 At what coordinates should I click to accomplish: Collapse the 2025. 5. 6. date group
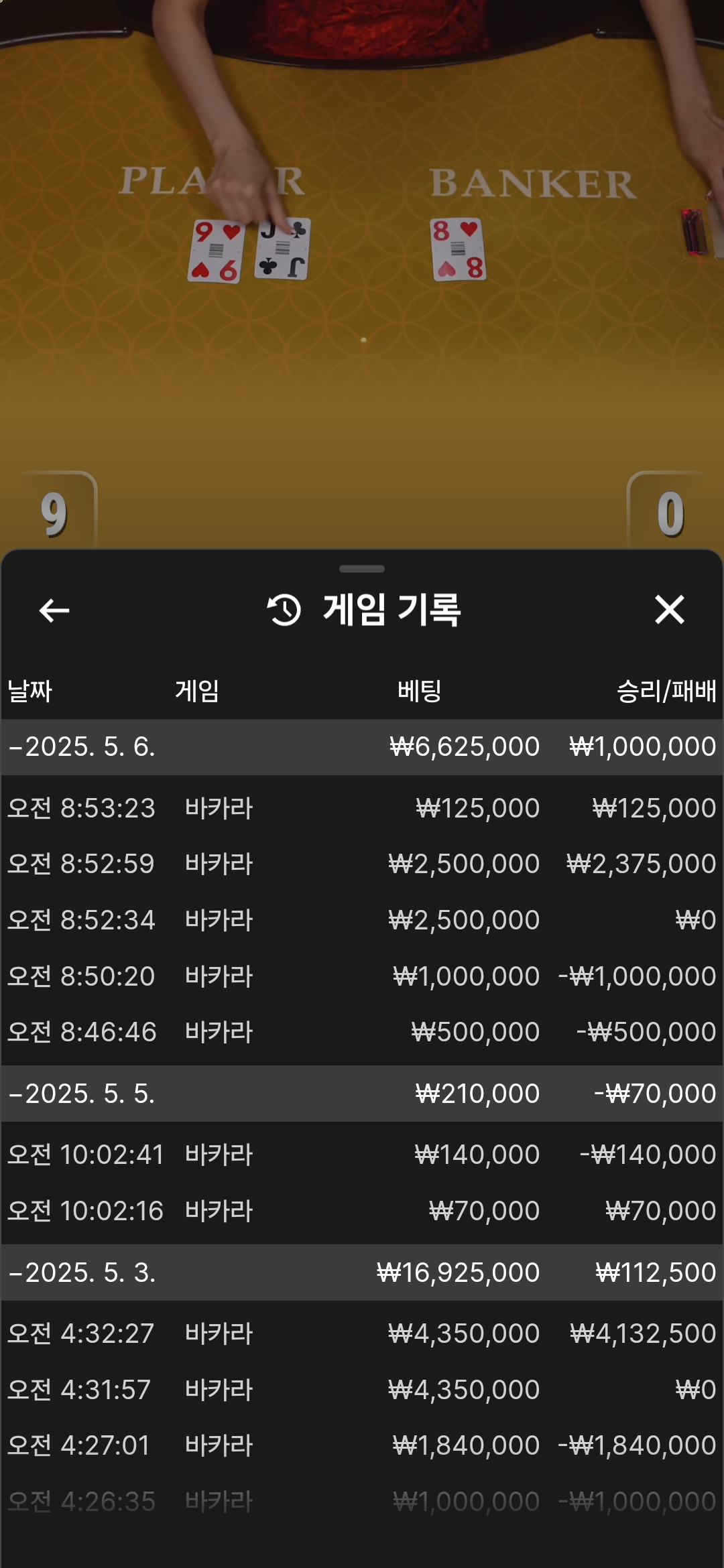[x=362, y=747]
